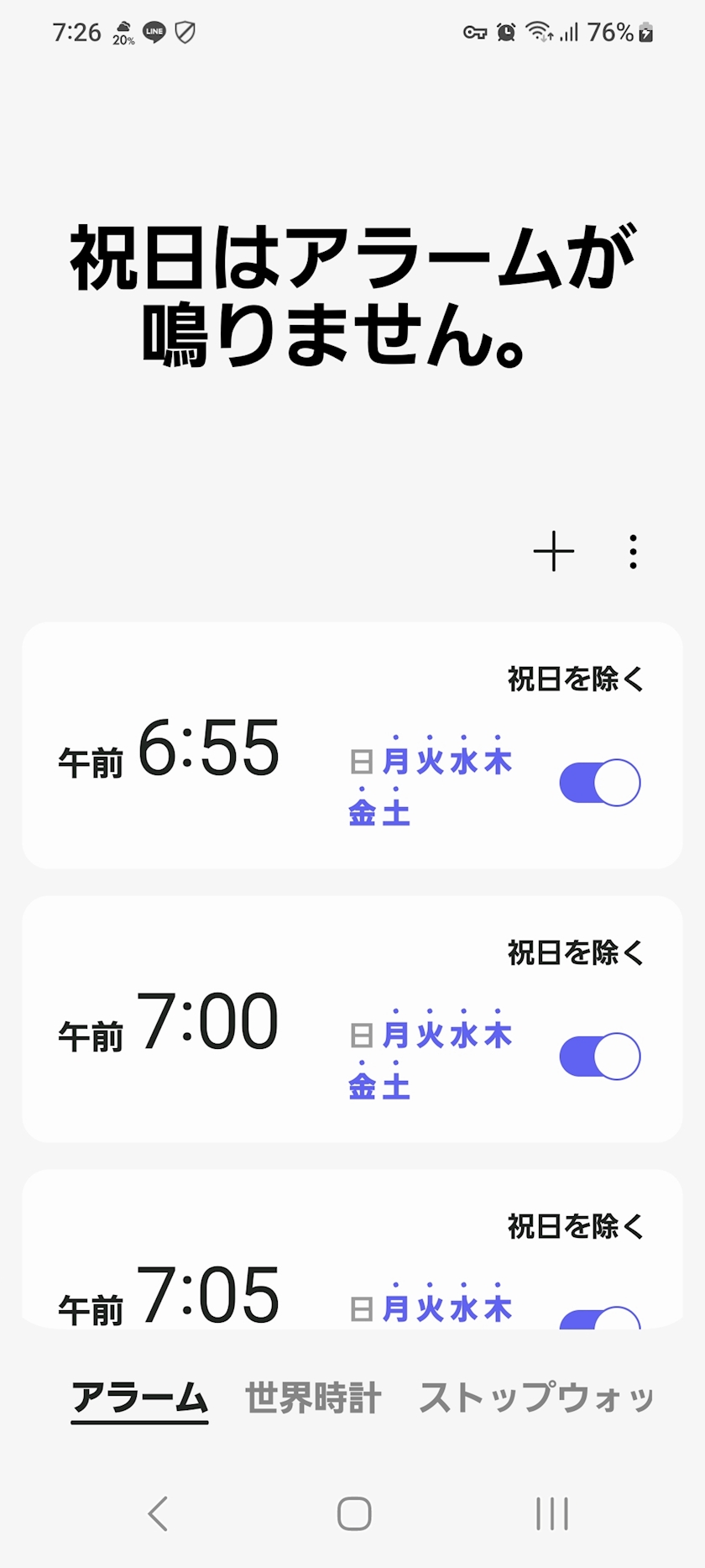This screenshot has width=705, height=1568.
Task: Disable the 7:00 AM alarm toggle
Action: tap(600, 1057)
